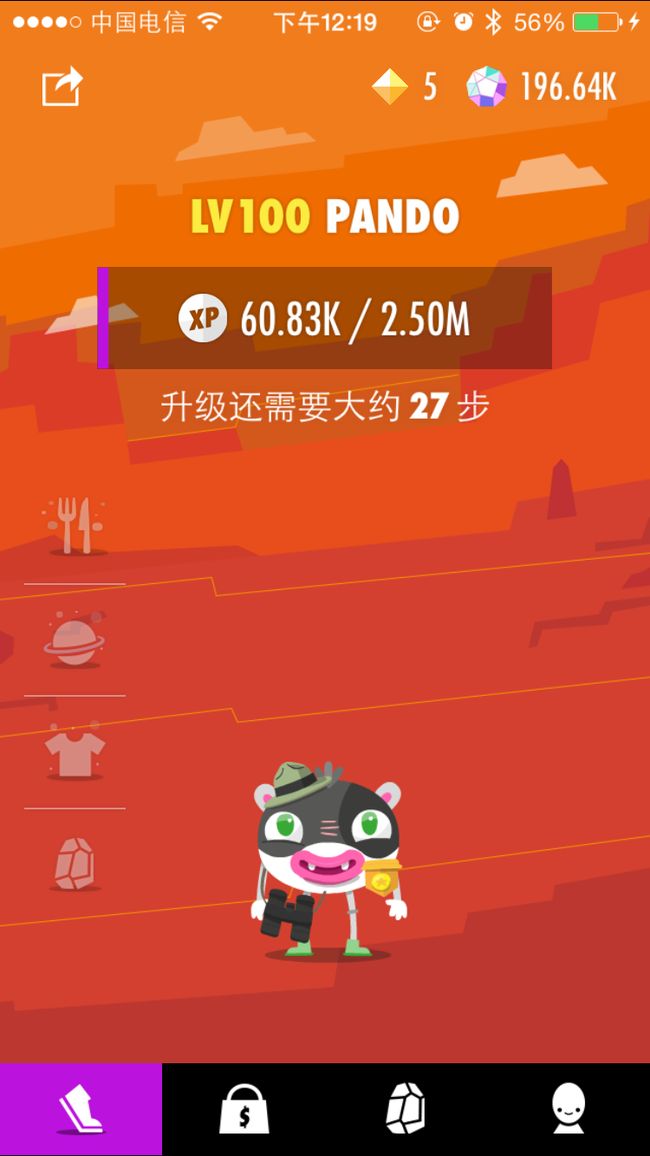The image size is (650, 1156).
Task: Open the planet worlds menu
Action: click(74, 640)
